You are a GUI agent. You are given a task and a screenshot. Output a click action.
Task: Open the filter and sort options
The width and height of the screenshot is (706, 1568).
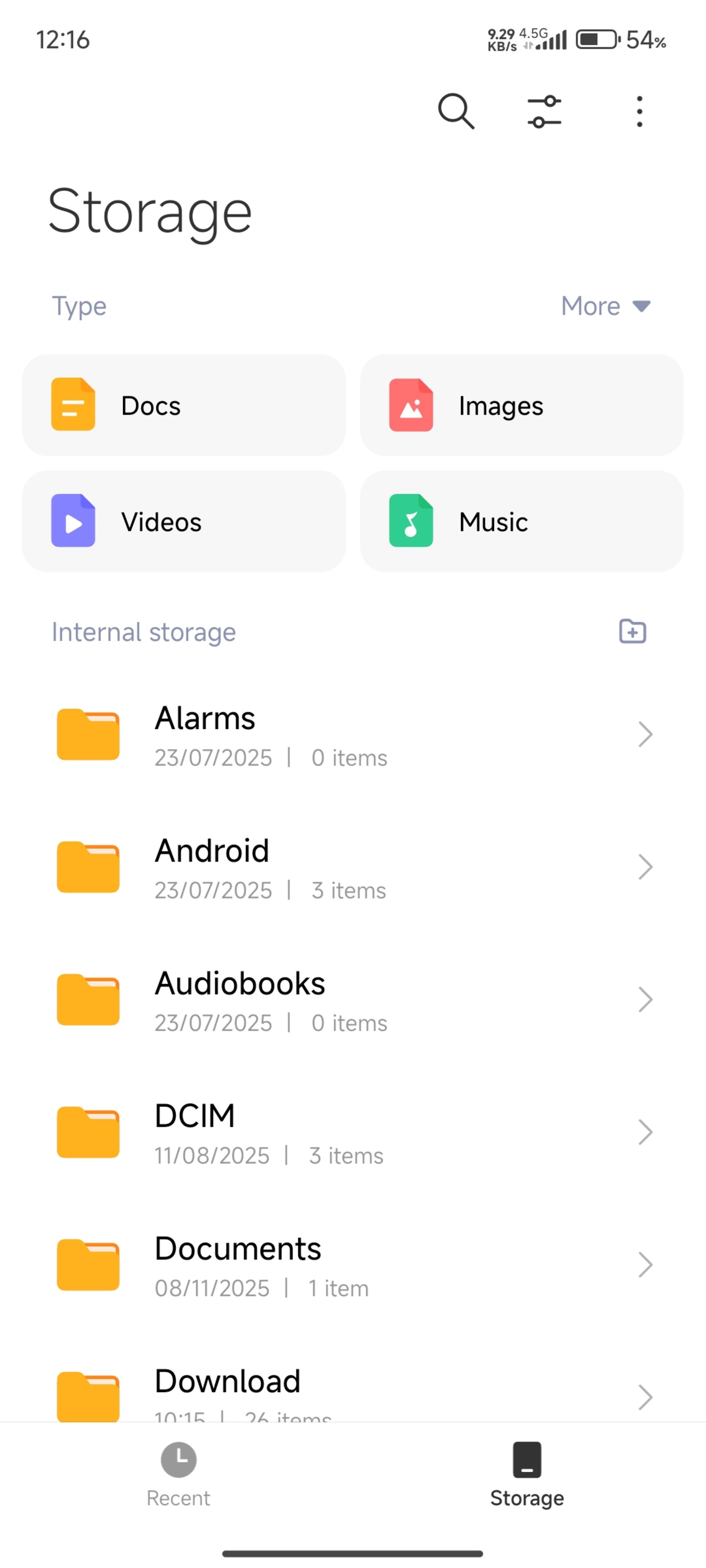click(x=544, y=111)
